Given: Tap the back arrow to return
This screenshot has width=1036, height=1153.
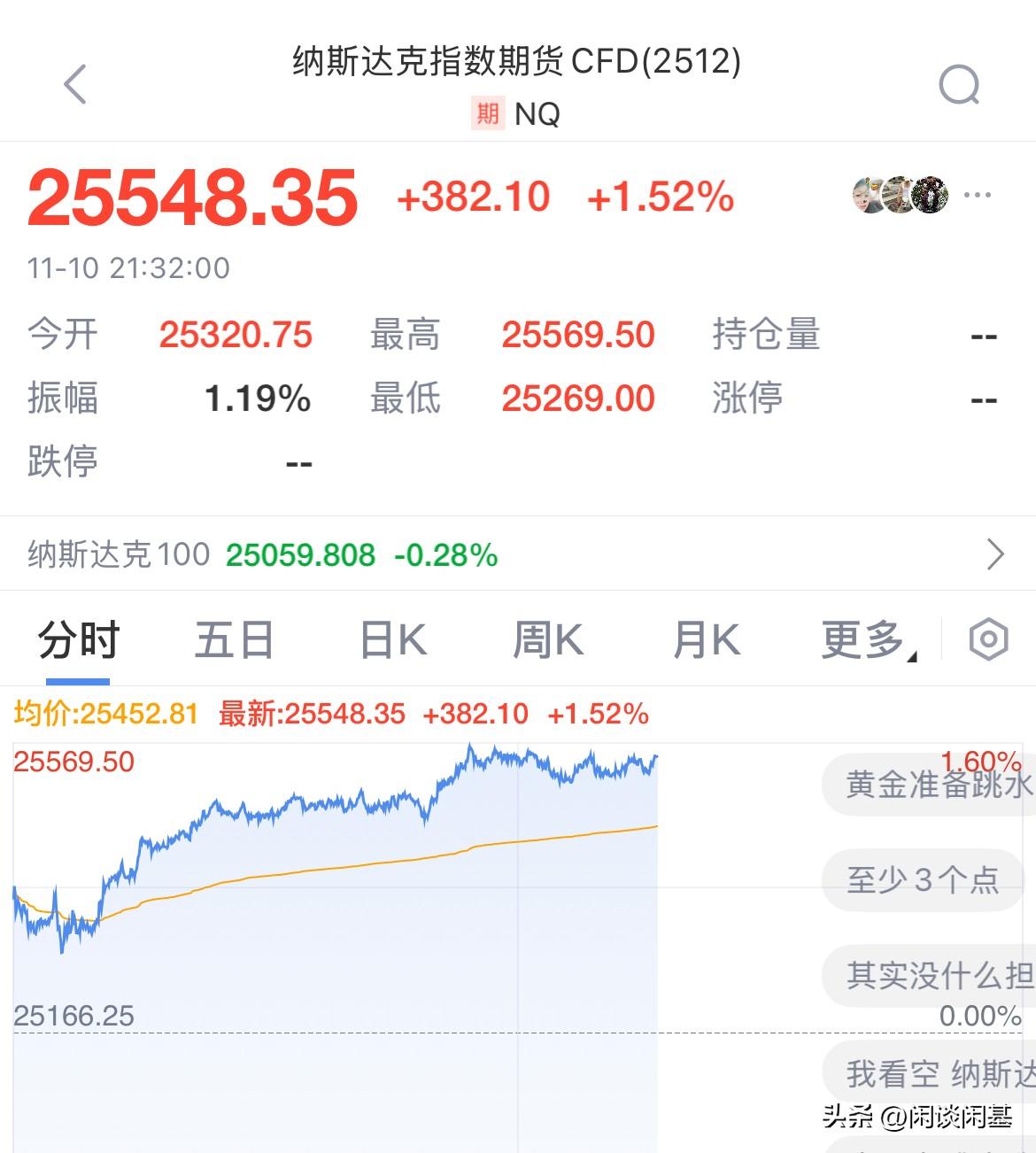Looking at the screenshot, I should tap(75, 84).
